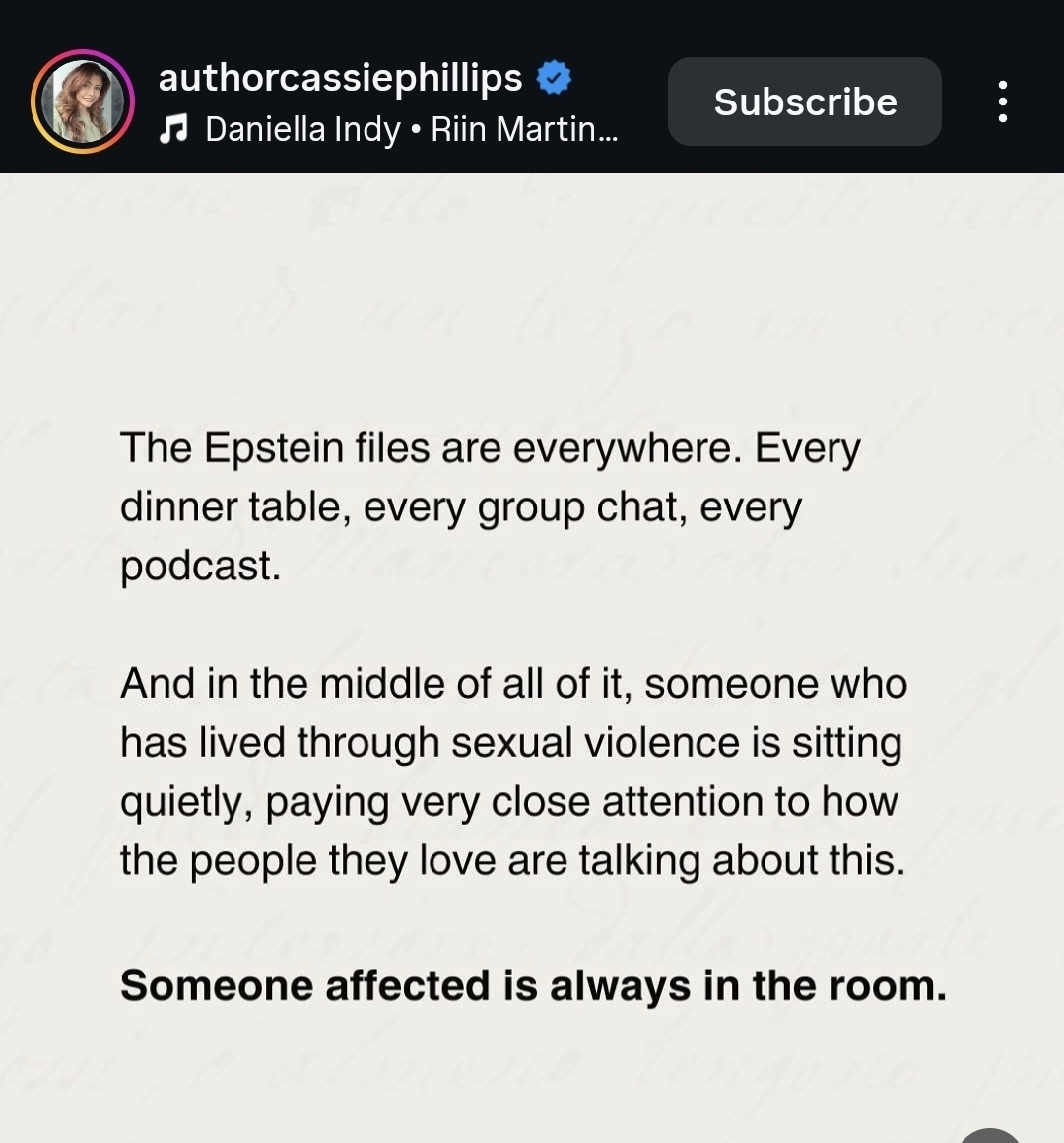This screenshot has height=1143, width=1064.
Task: Tap the Subscribe button
Action: (804, 101)
